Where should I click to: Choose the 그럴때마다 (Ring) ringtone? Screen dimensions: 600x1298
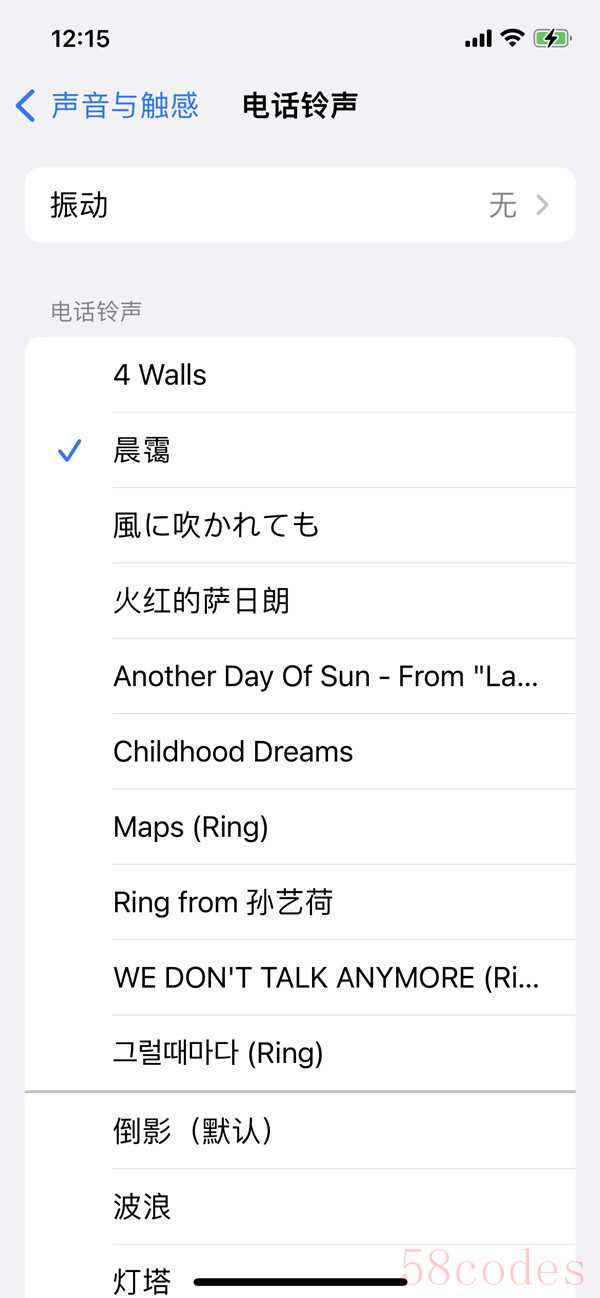(300, 1053)
